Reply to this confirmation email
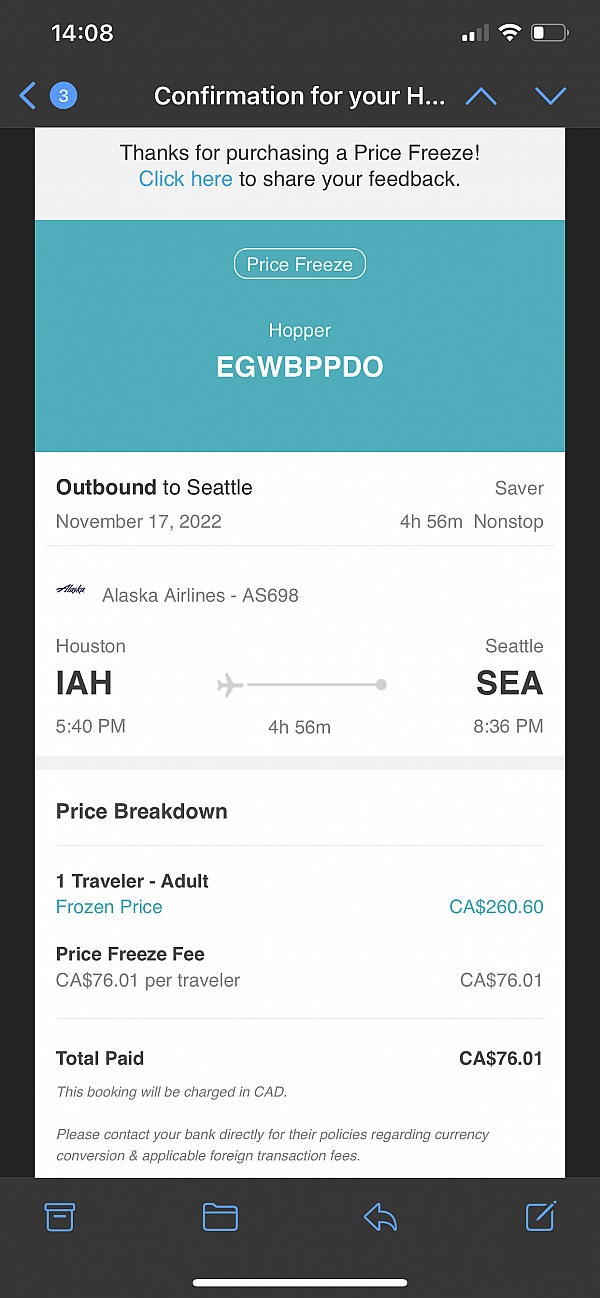Viewport: 600px width, 1298px height. (380, 1216)
